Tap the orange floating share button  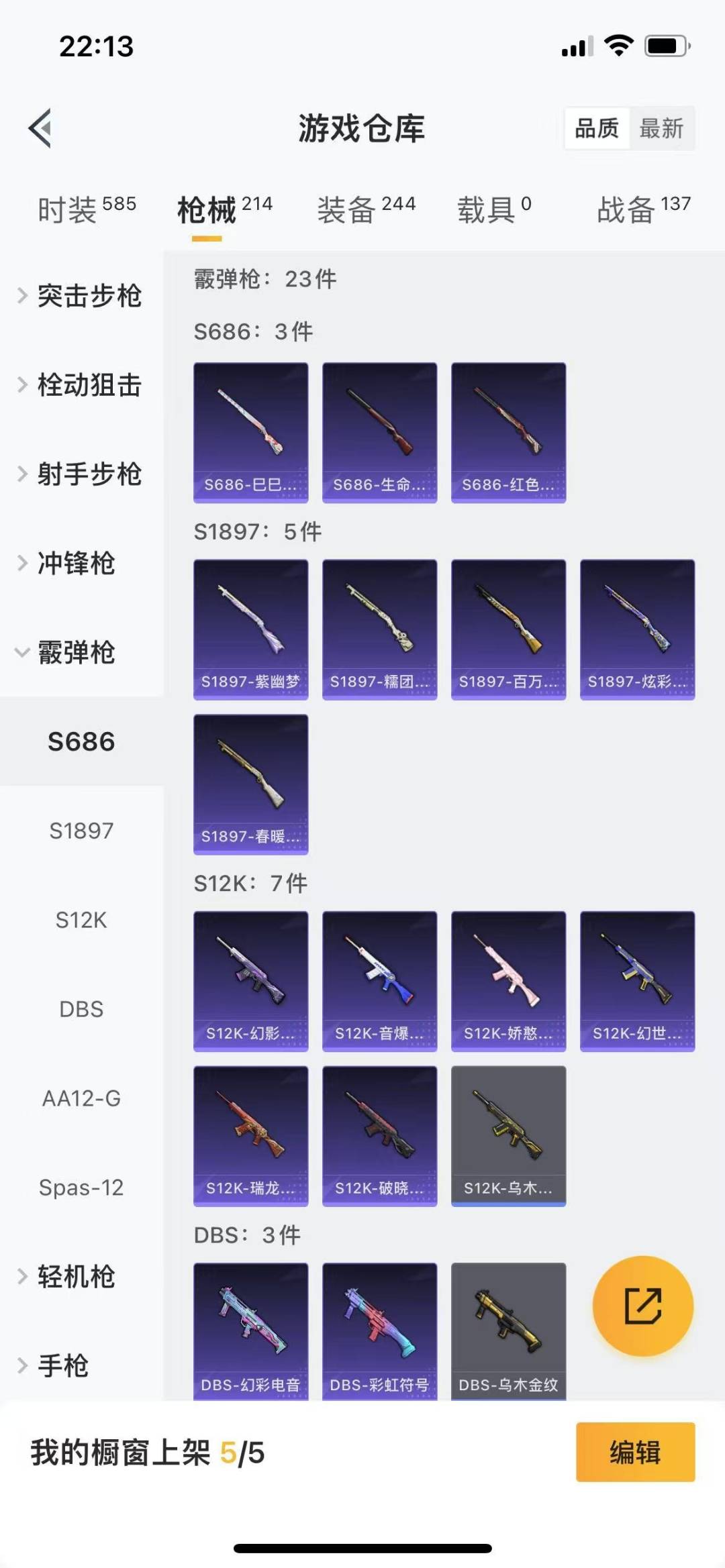(x=642, y=1306)
